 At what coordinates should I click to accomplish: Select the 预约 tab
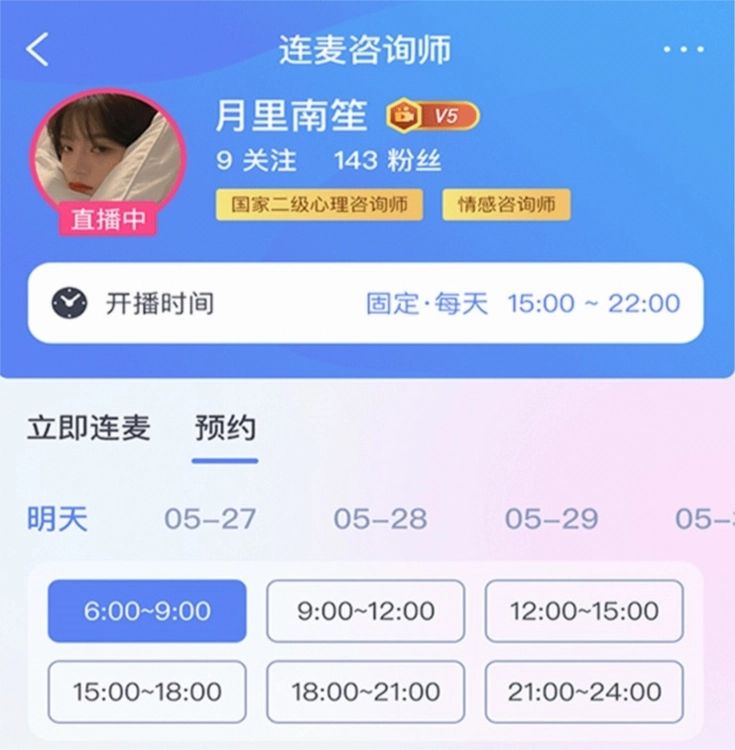tap(225, 428)
